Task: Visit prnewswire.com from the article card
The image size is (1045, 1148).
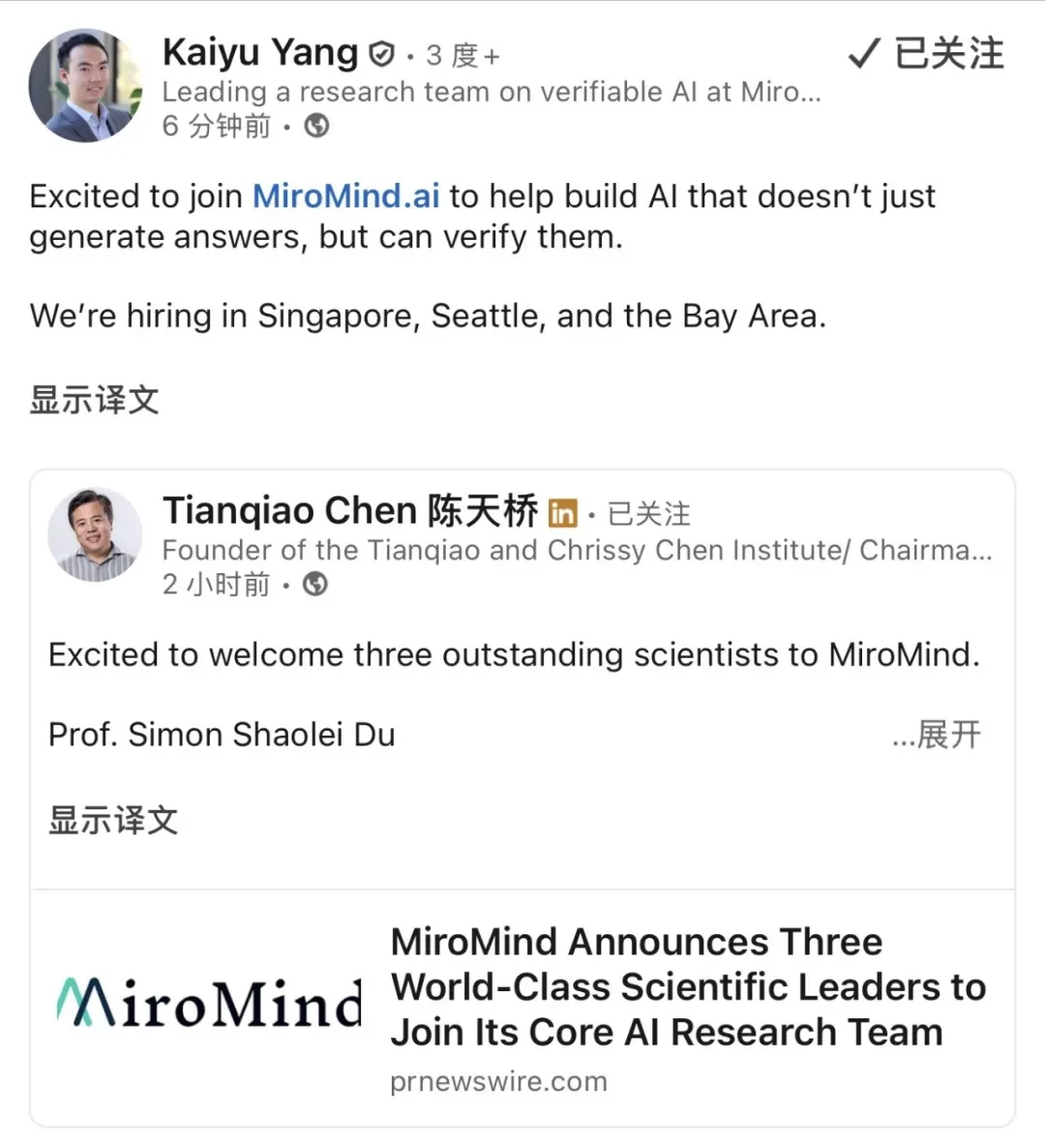Action: (497, 1081)
